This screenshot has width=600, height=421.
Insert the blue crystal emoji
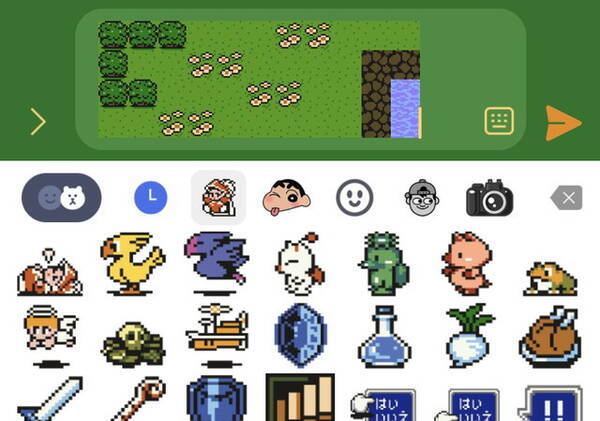coord(299,335)
